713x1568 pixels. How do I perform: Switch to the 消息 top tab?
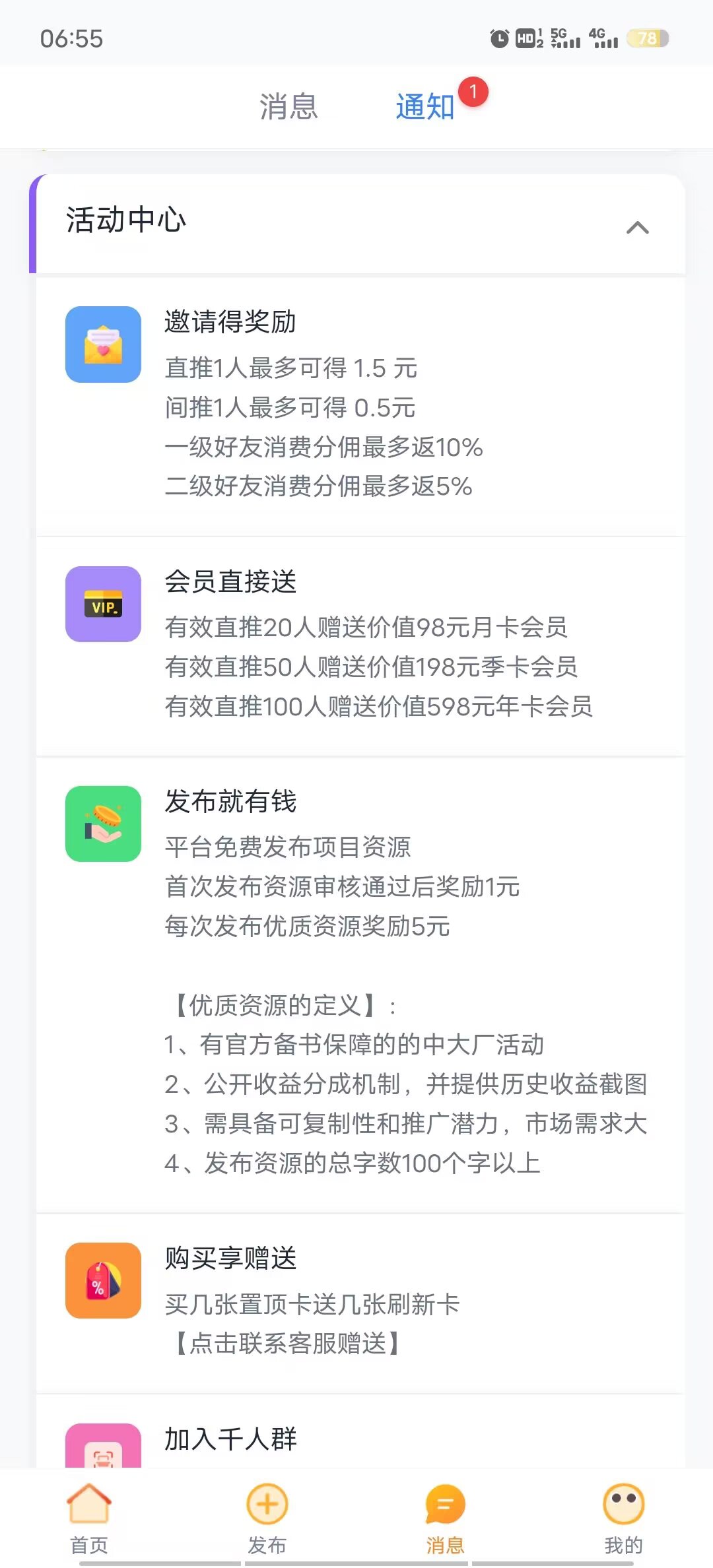tap(289, 107)
